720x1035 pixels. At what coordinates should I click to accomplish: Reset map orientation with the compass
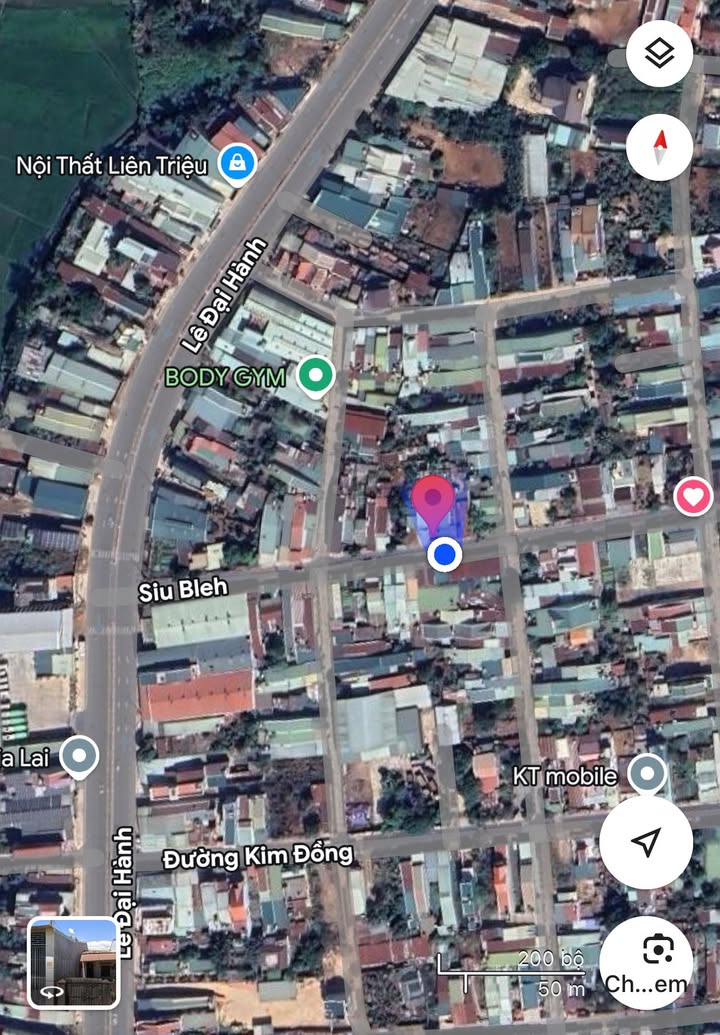tap(659, 147)
